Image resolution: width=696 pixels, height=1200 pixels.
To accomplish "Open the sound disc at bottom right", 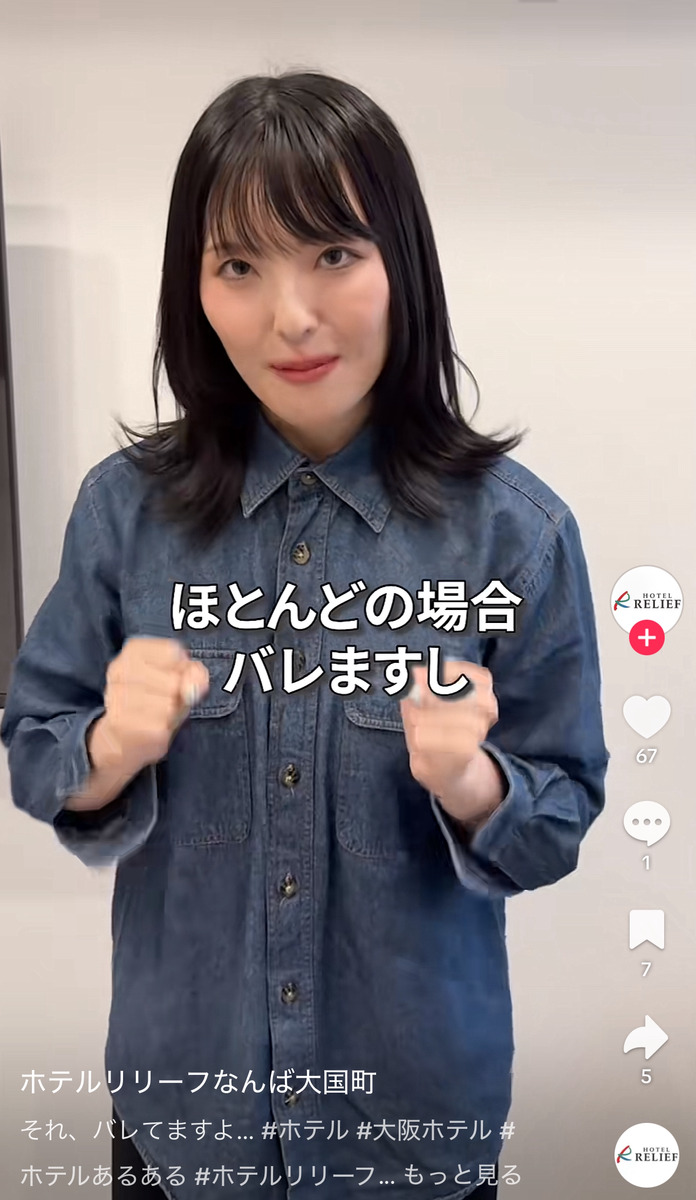I will pos(646,1155).
